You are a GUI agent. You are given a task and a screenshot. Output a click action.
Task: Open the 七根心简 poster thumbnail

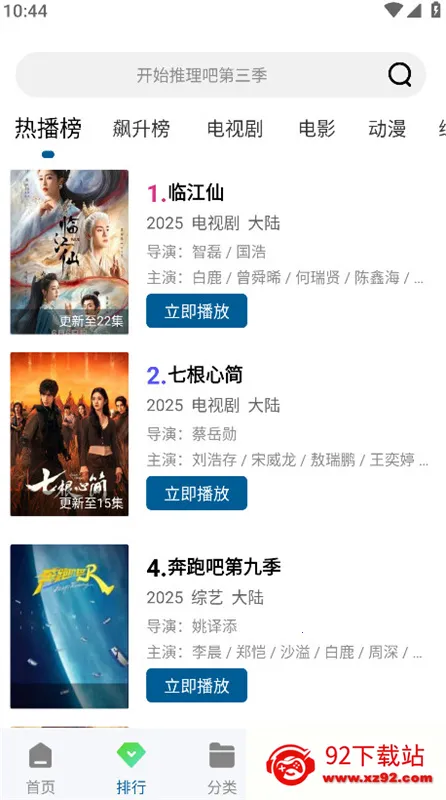(x=69, y=434)
